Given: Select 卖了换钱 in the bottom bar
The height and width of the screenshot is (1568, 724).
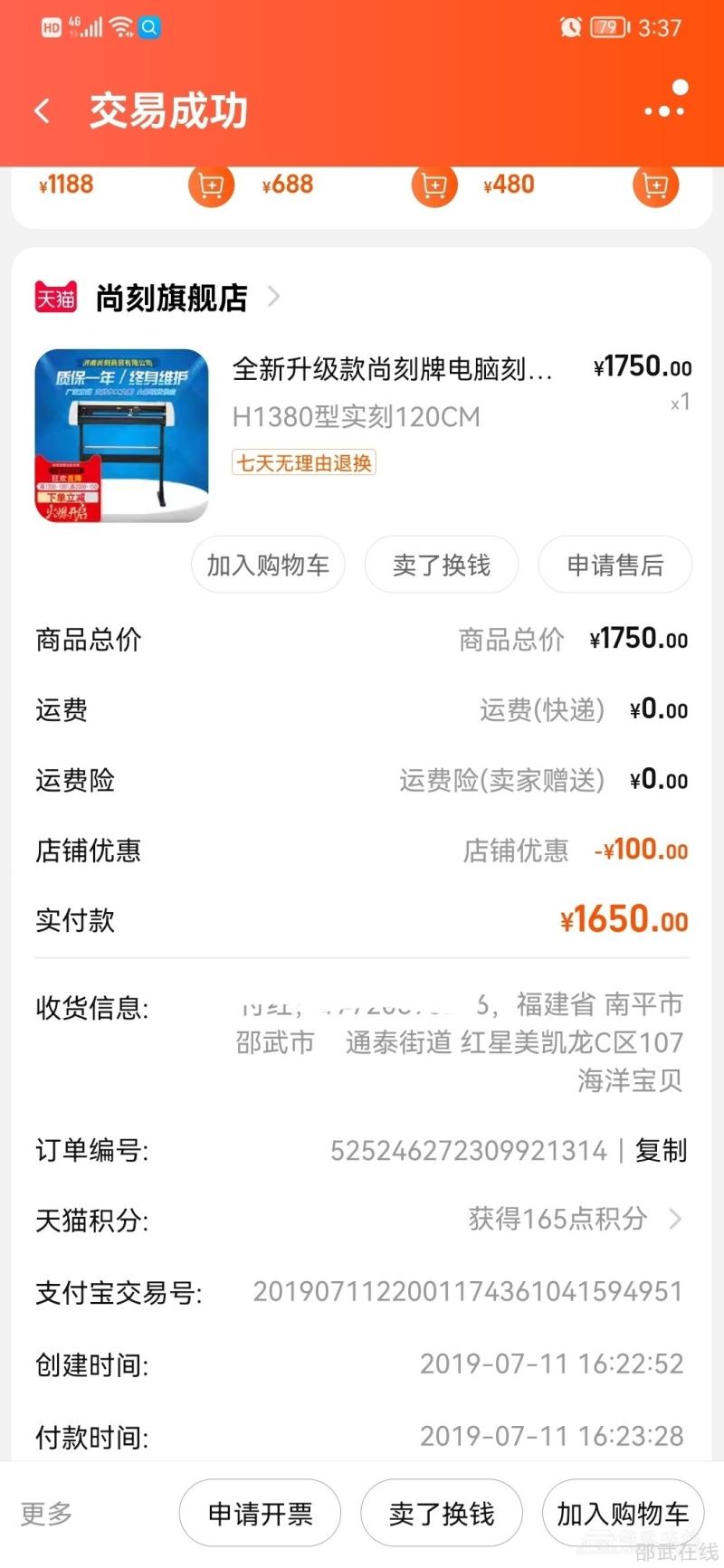Looking at the screenshot, I should coord(442,1513).
